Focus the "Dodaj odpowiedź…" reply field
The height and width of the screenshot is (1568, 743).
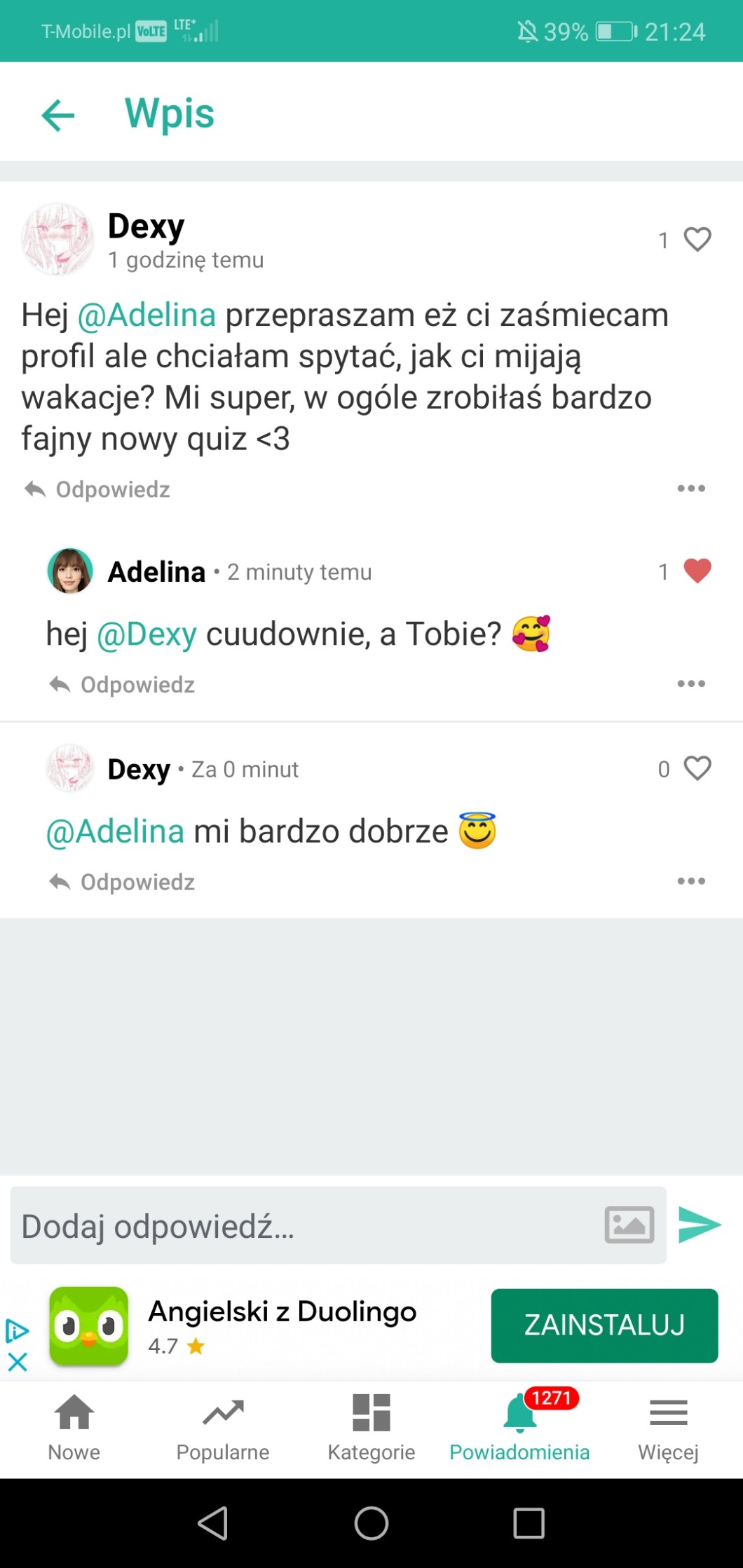301,1226
